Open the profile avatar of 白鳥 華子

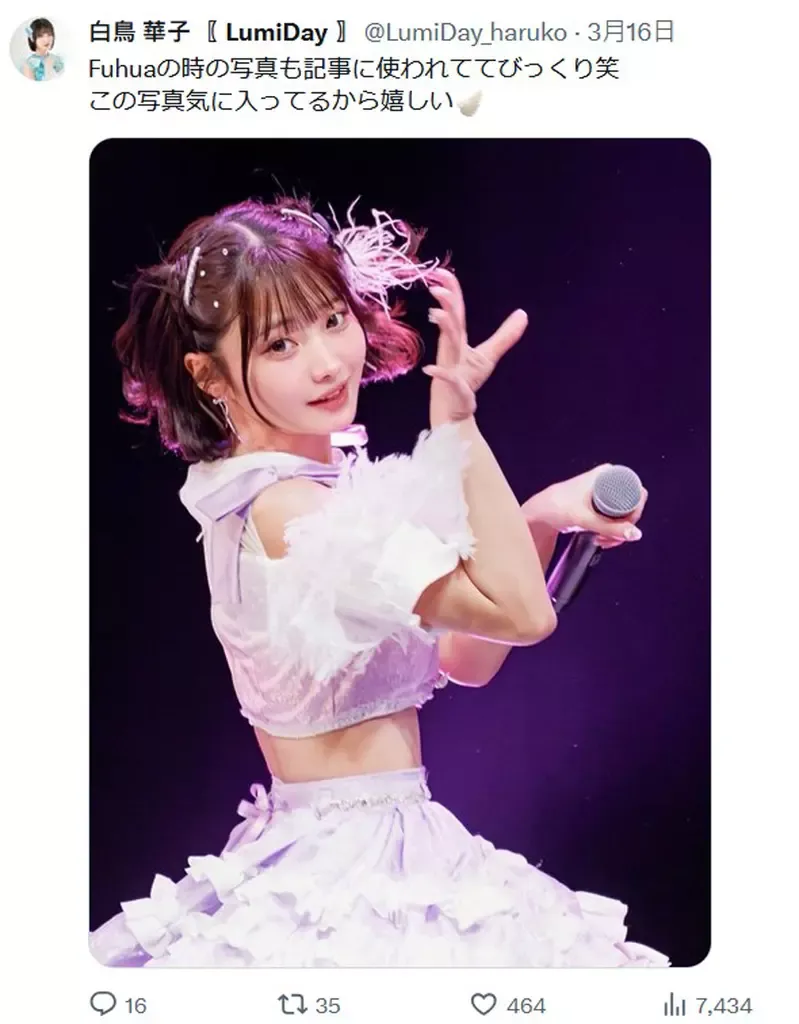coord(38,49)
